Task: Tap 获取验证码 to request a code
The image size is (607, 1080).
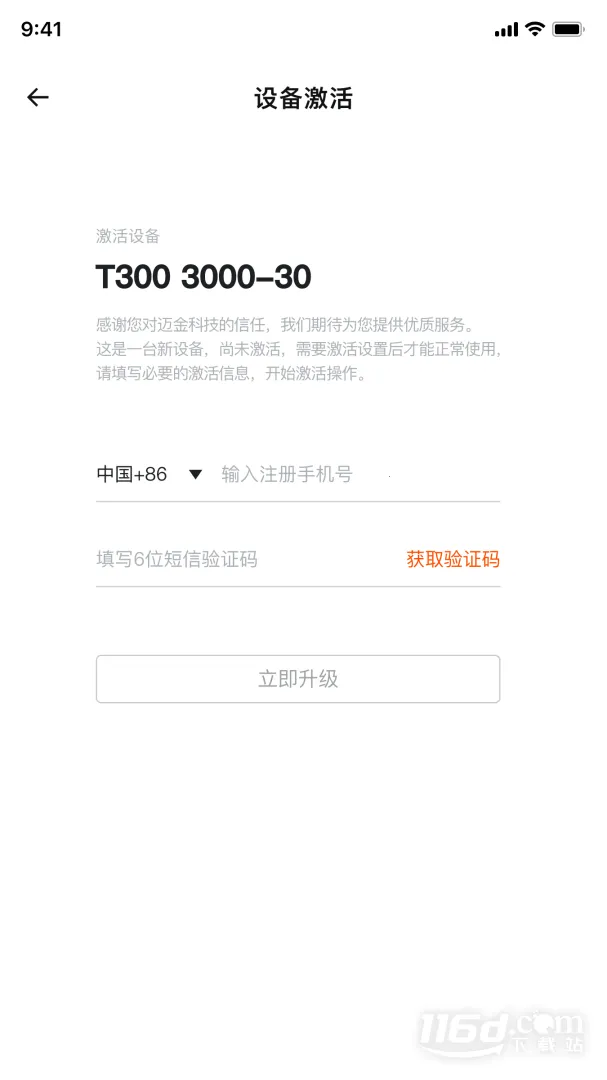Action: pos(453,559)
